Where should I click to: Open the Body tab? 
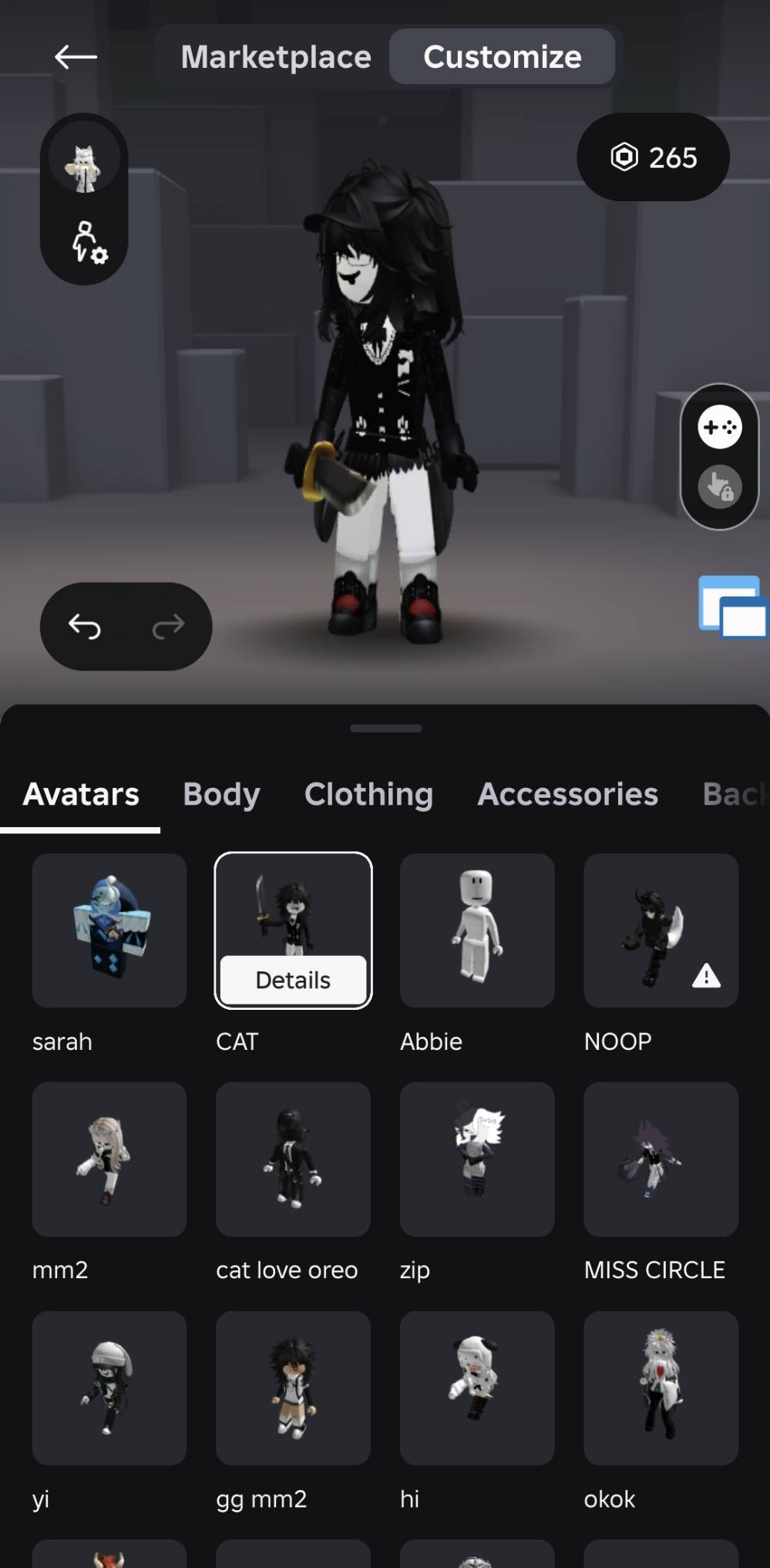click(221, 794)
